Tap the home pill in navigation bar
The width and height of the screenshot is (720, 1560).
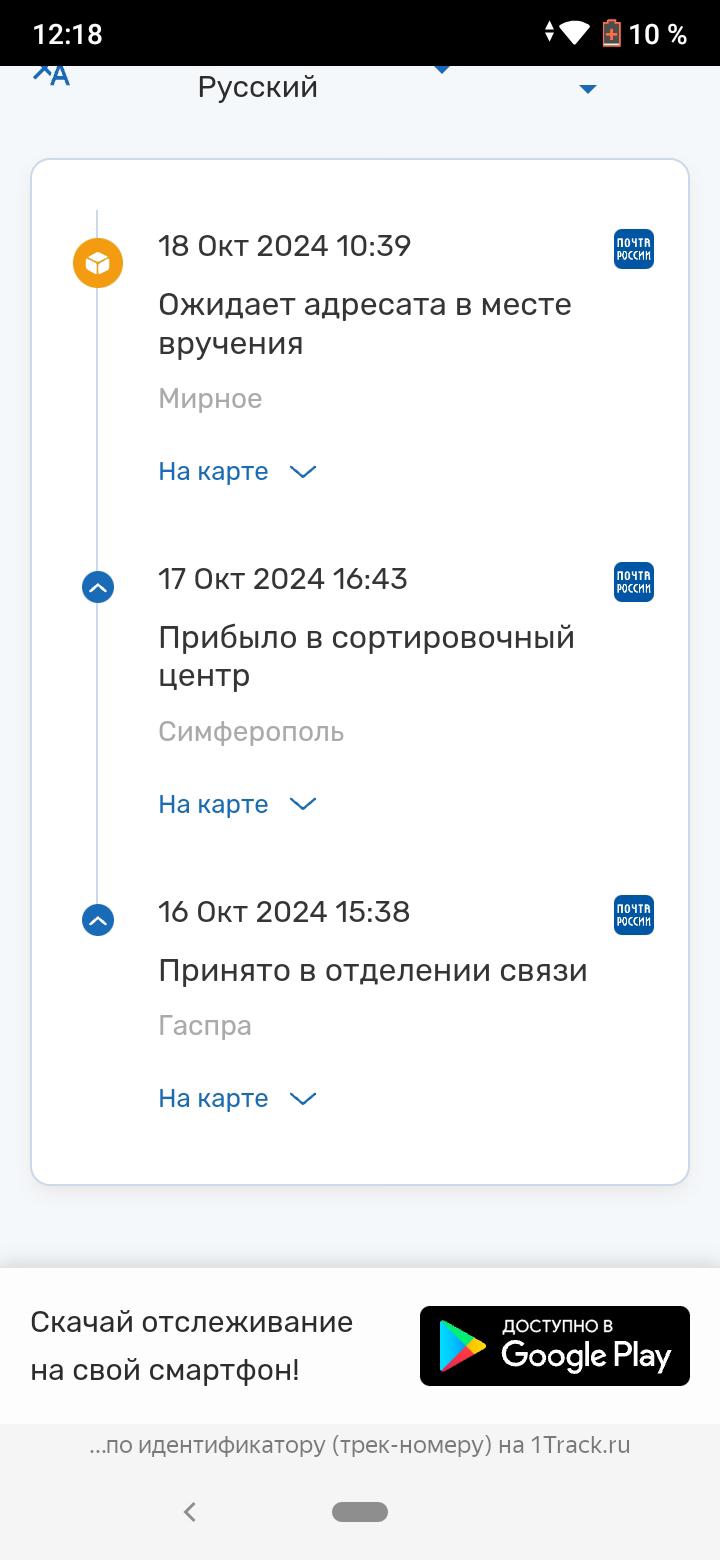coord(360,1512)
